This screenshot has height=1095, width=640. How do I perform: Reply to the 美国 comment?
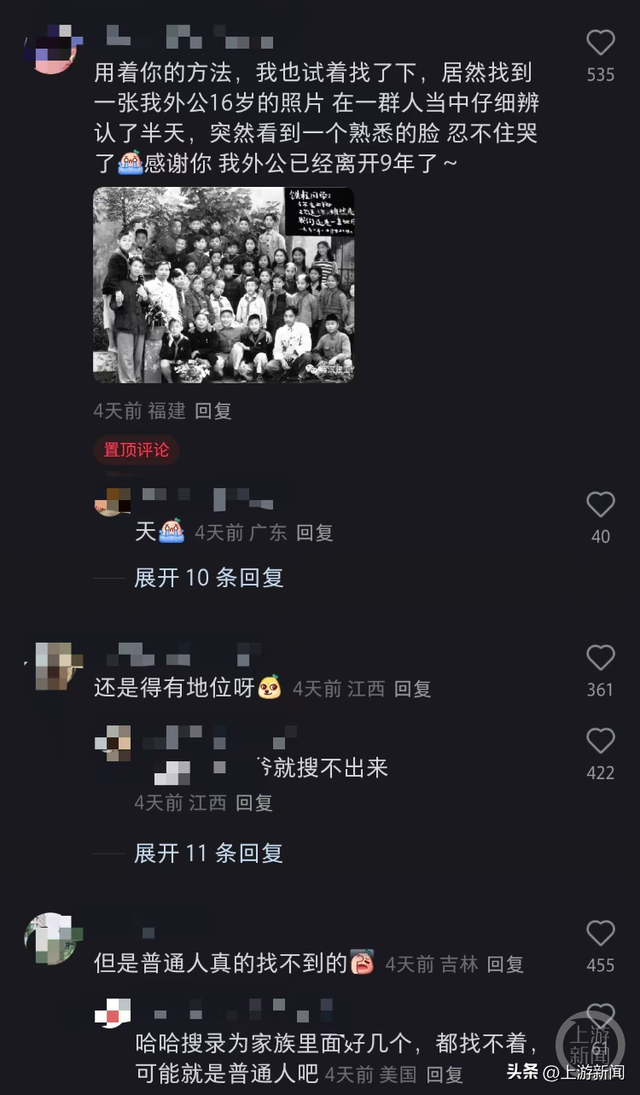click(444, 1075)
